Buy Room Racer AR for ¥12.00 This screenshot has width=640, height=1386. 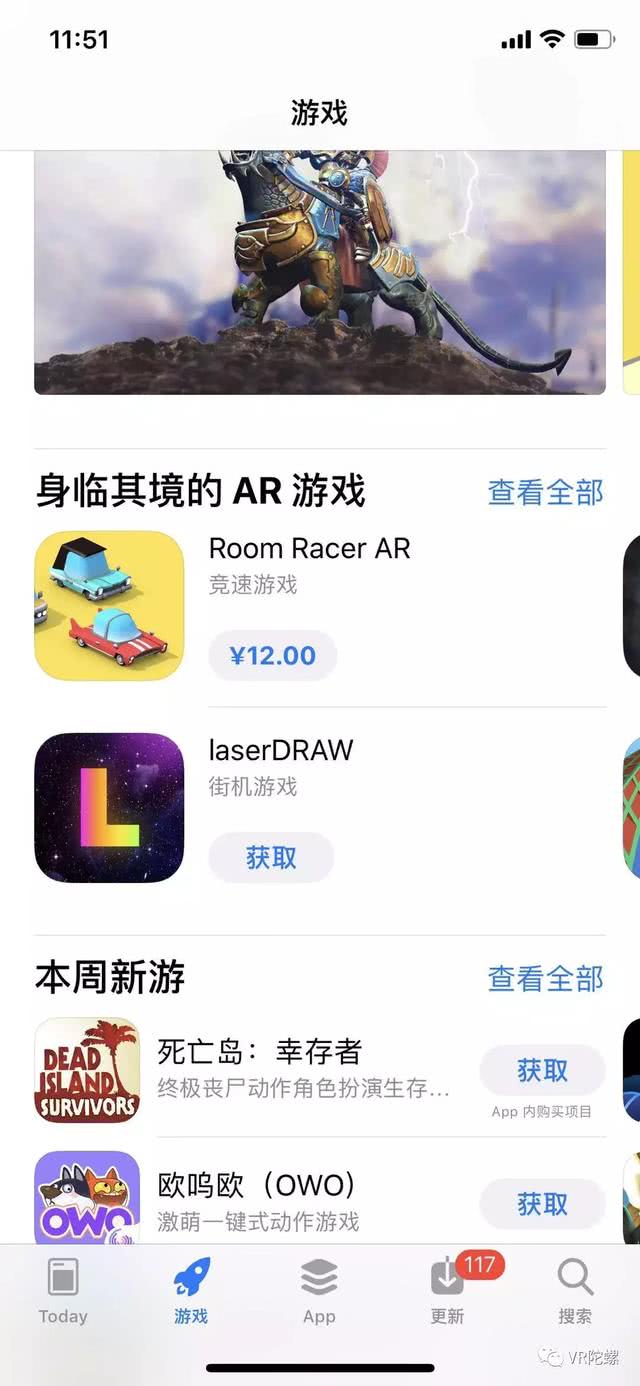[x=272, y=656]
